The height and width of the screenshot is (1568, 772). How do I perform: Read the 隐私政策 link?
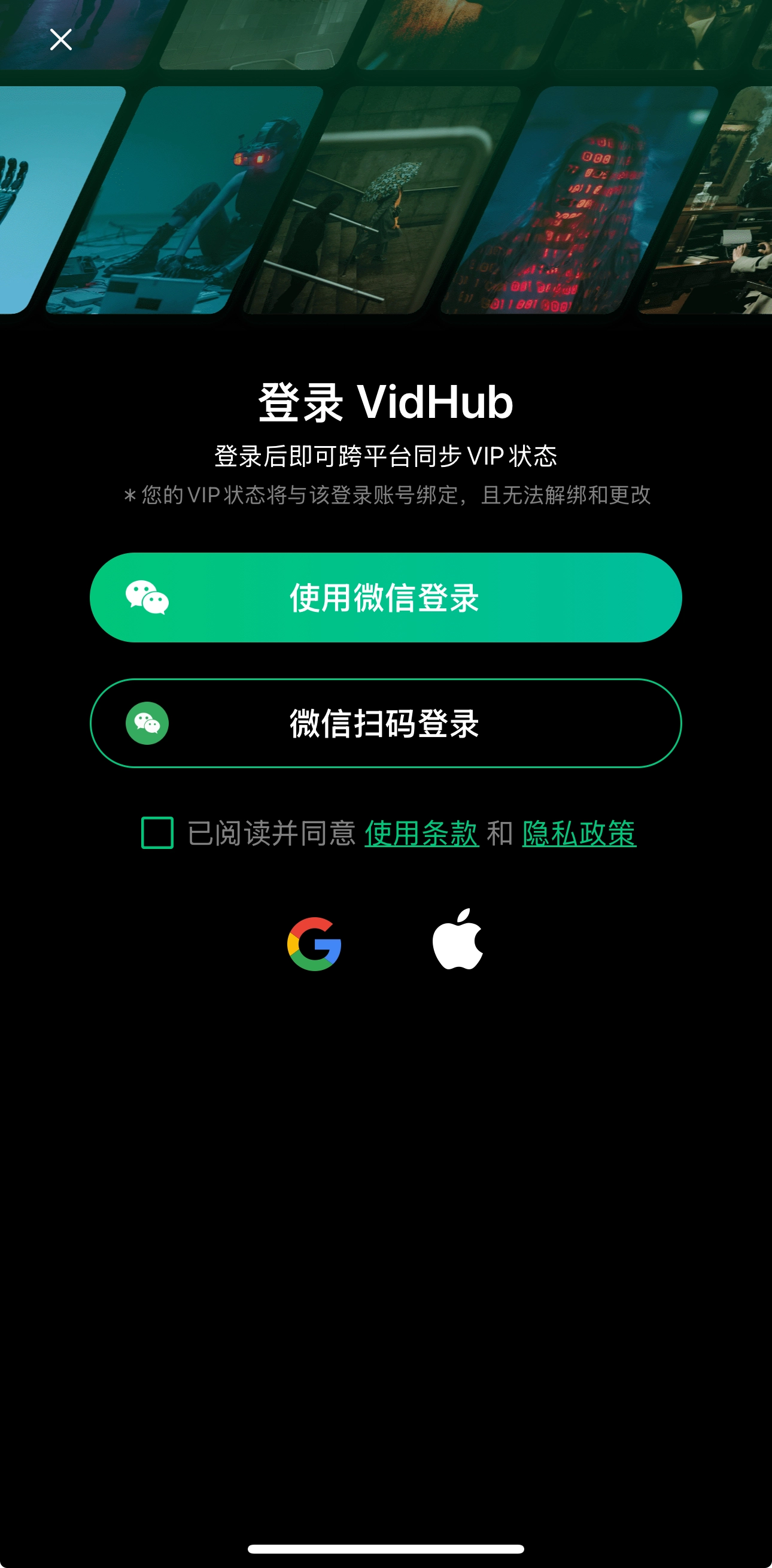579,833
